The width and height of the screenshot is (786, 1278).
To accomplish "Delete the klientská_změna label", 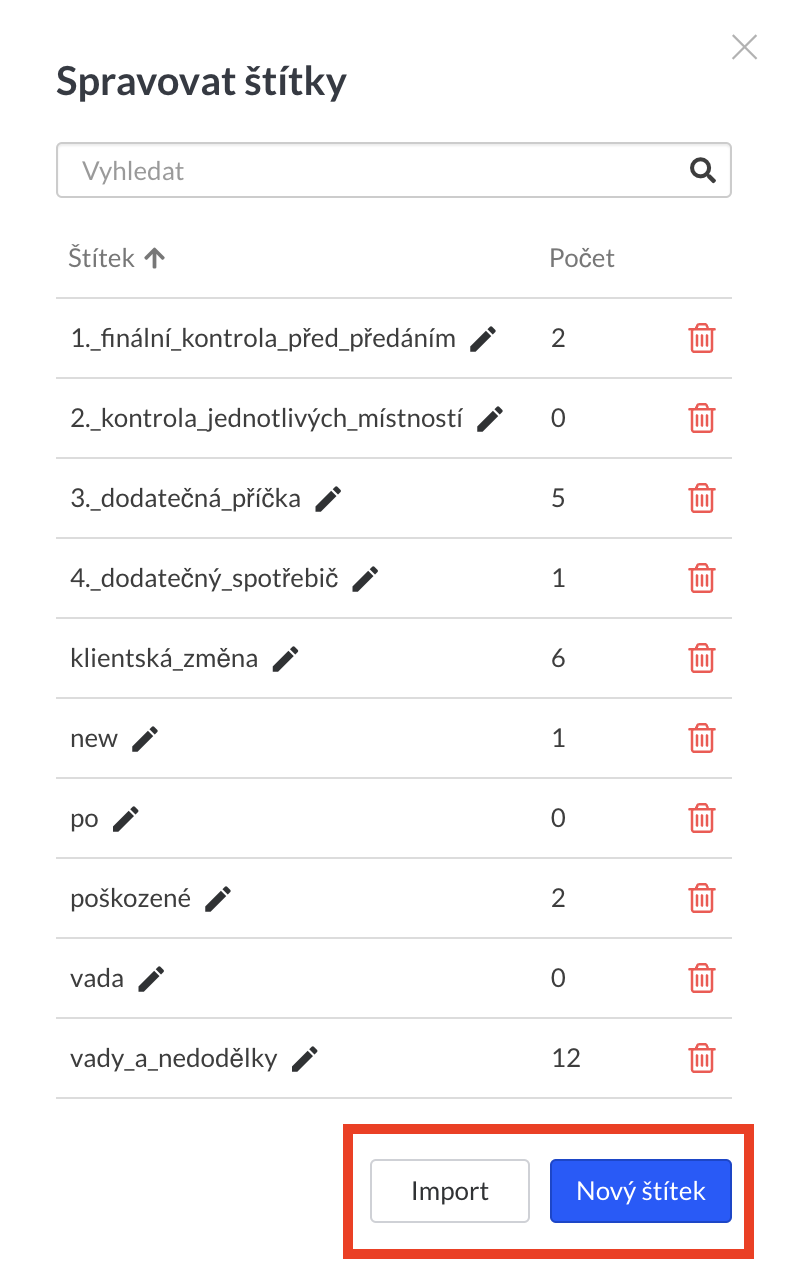I will 702,658.
